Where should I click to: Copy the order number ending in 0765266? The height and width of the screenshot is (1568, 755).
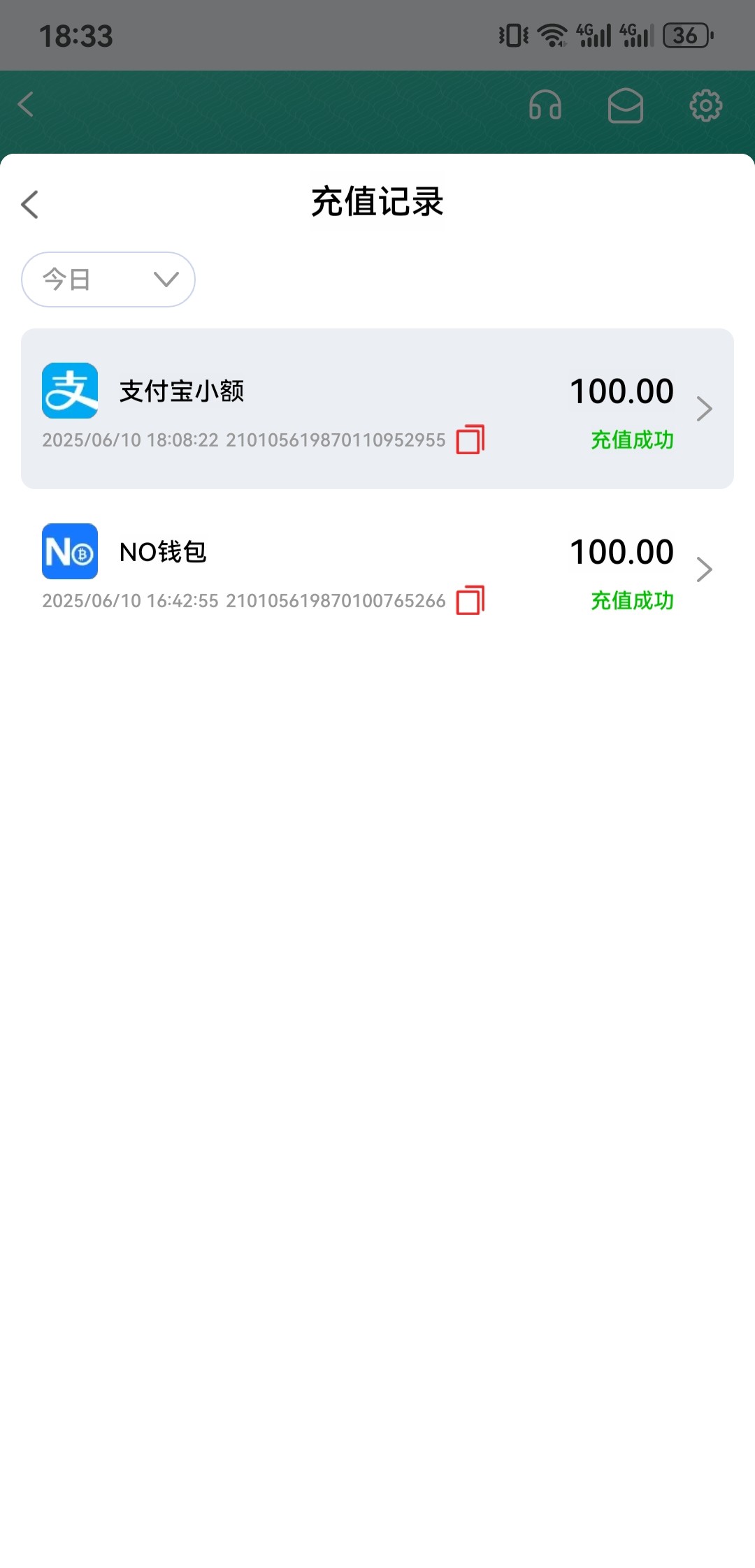pyautogui.click(x=470, y=600)
